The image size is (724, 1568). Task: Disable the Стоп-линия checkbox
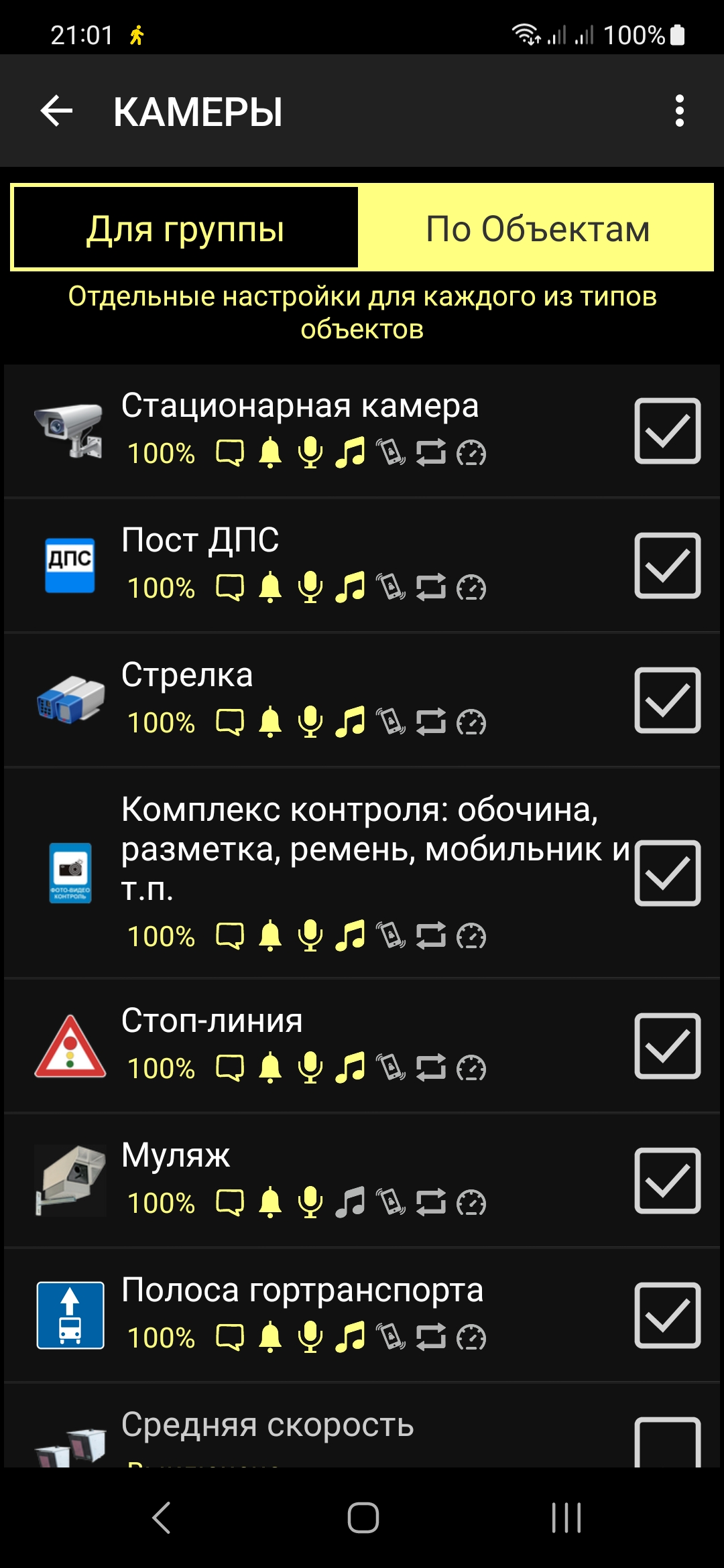(667, 1046)
